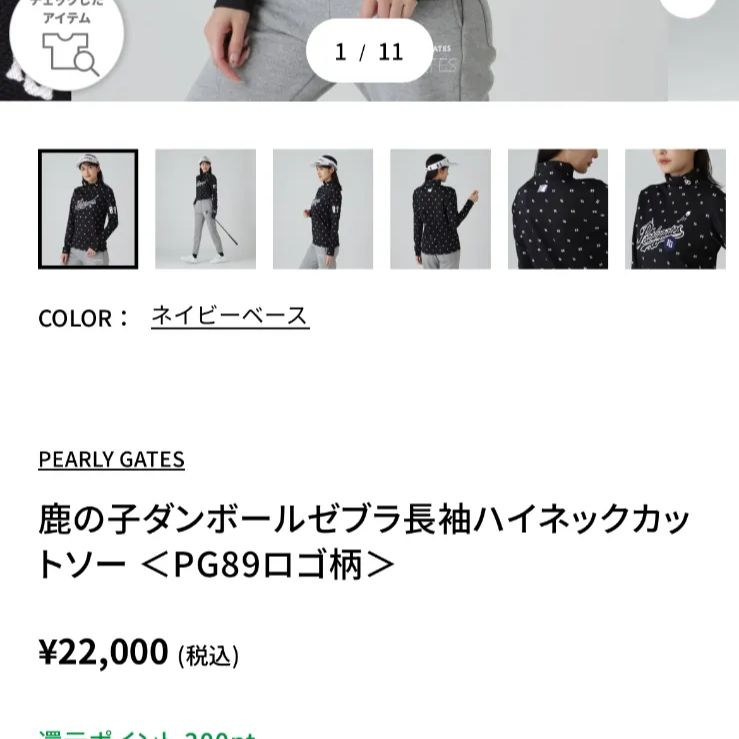The width and height of the screenshot is (739, 739).
Task: View the full-body thumbnail with golf club
Action: coord(205,209)
